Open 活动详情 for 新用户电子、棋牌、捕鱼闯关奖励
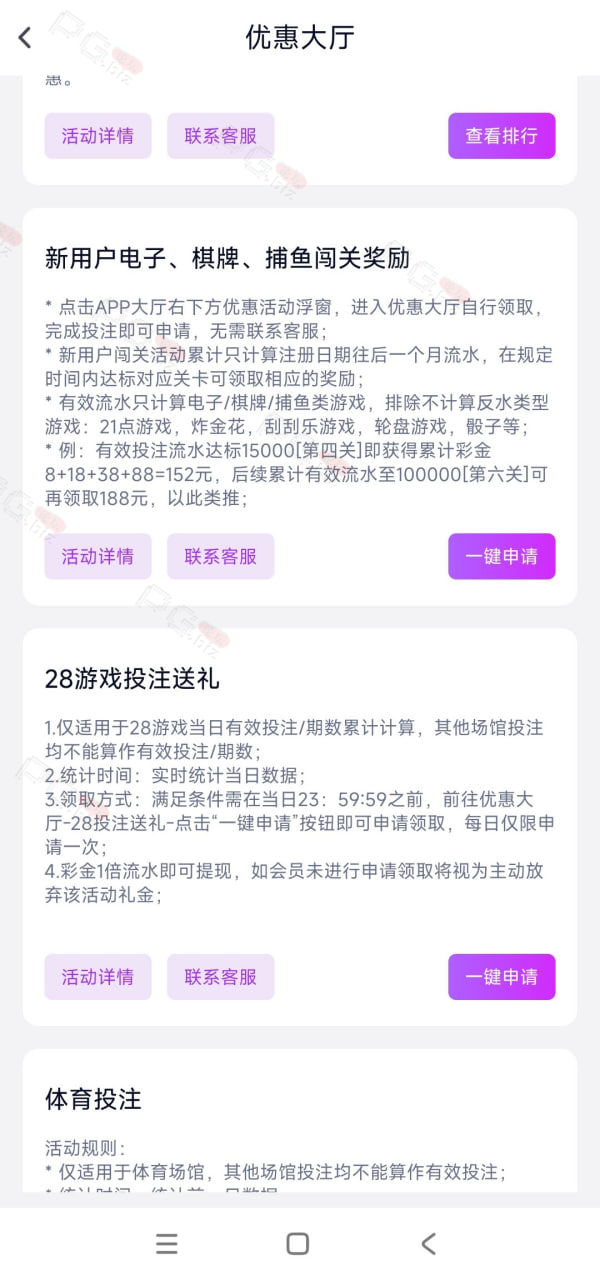Image resolution: width=600 pixels, height=1280 pixels. point(98,556)
